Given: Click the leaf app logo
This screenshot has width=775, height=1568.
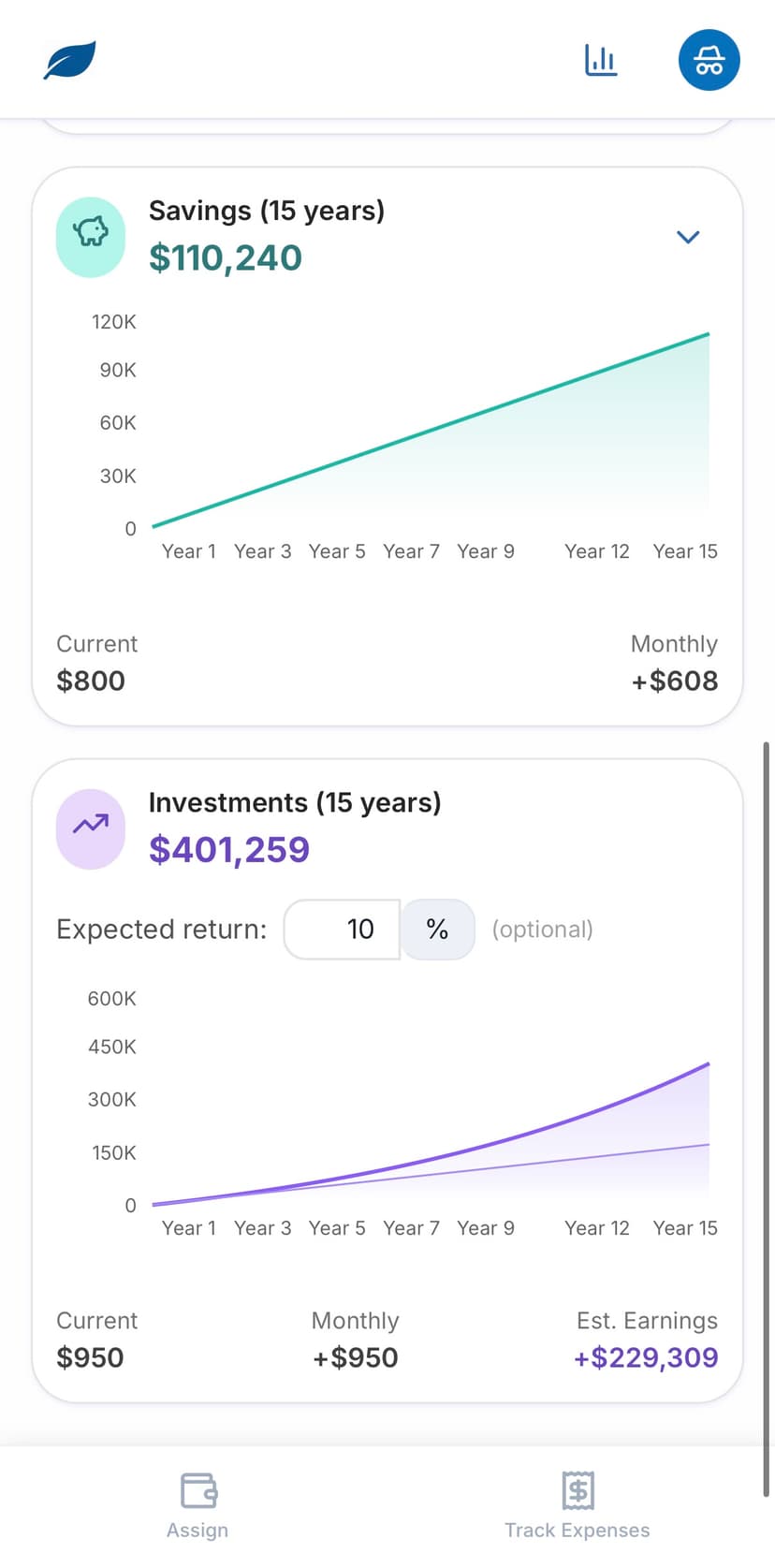Looking at the screenshot, I should point(66,58).
